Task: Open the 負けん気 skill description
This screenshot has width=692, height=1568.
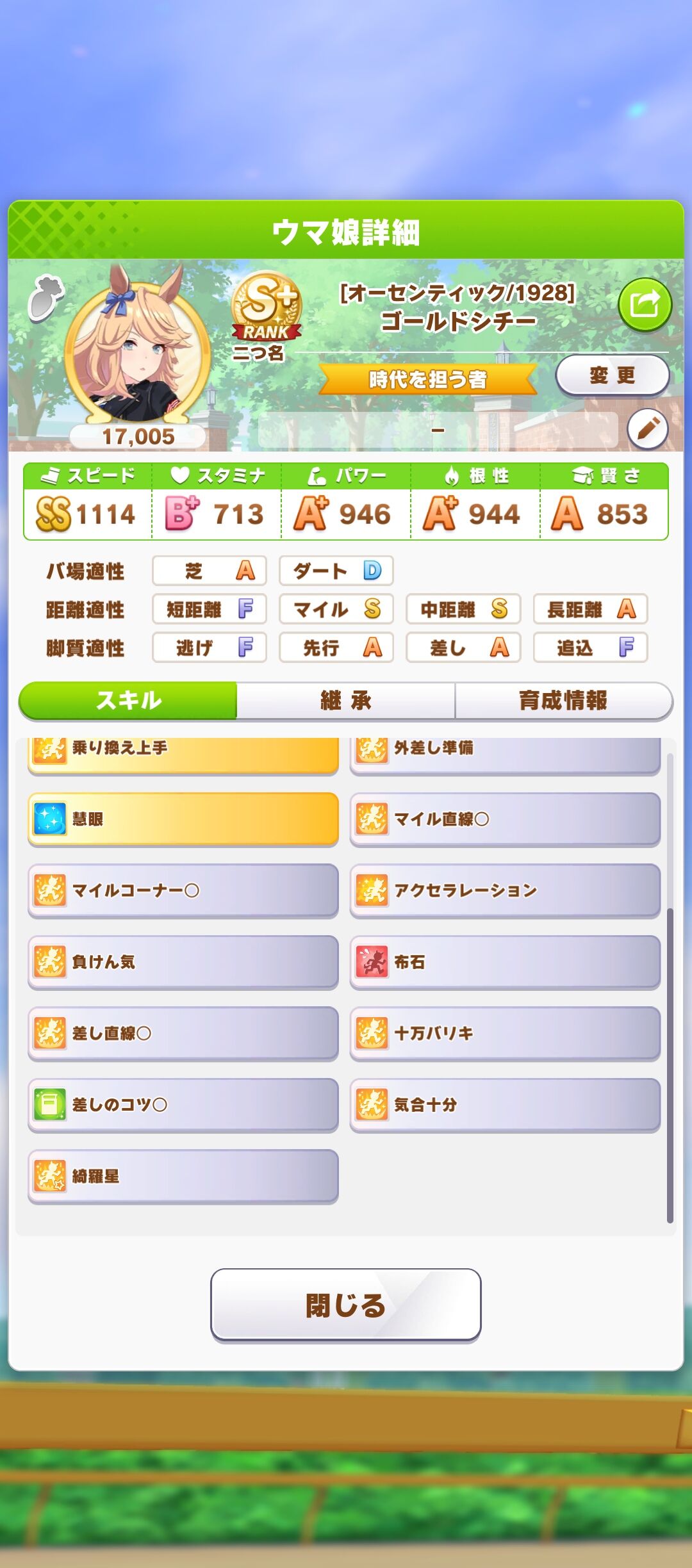Action: (x=183, y=961)
